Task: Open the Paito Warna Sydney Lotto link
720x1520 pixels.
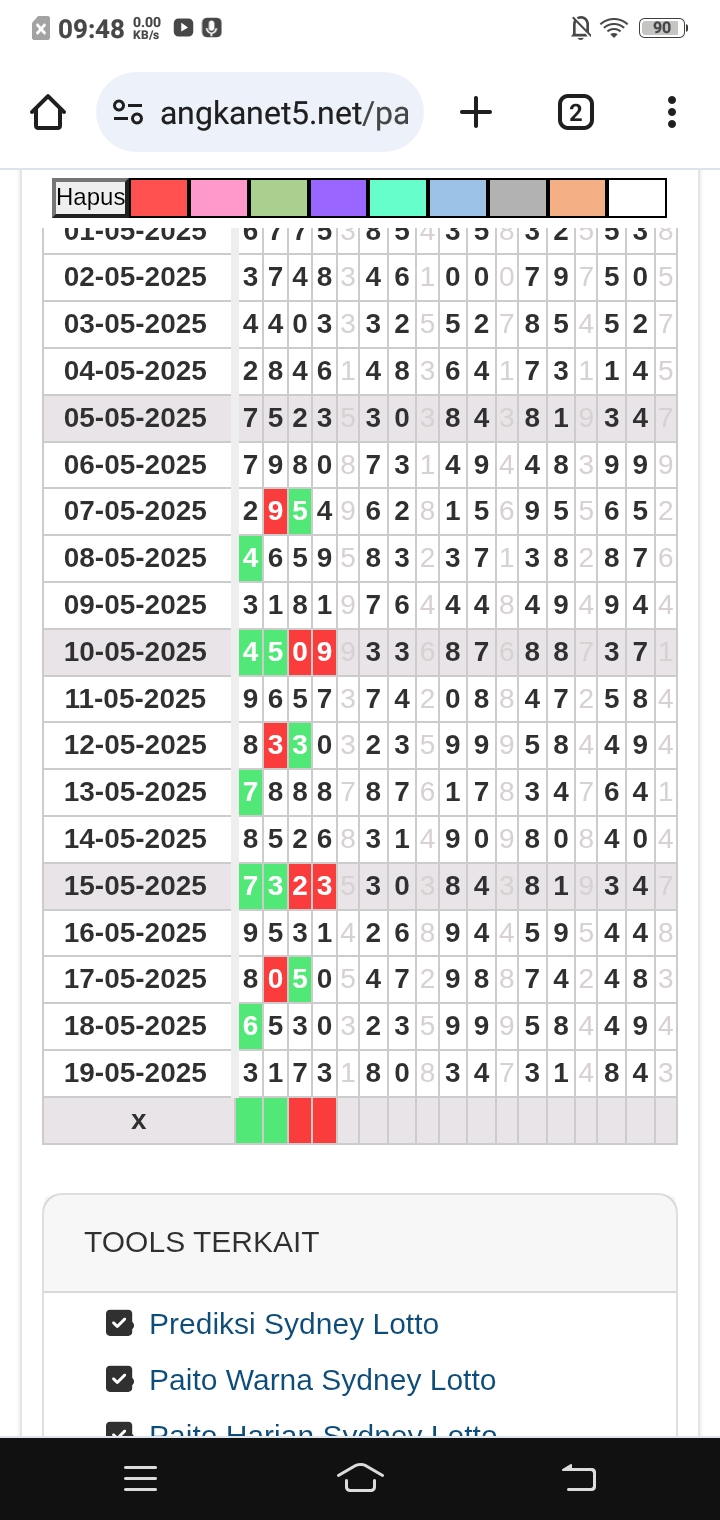Action: pyautogui.click(x=322, y=1380)
